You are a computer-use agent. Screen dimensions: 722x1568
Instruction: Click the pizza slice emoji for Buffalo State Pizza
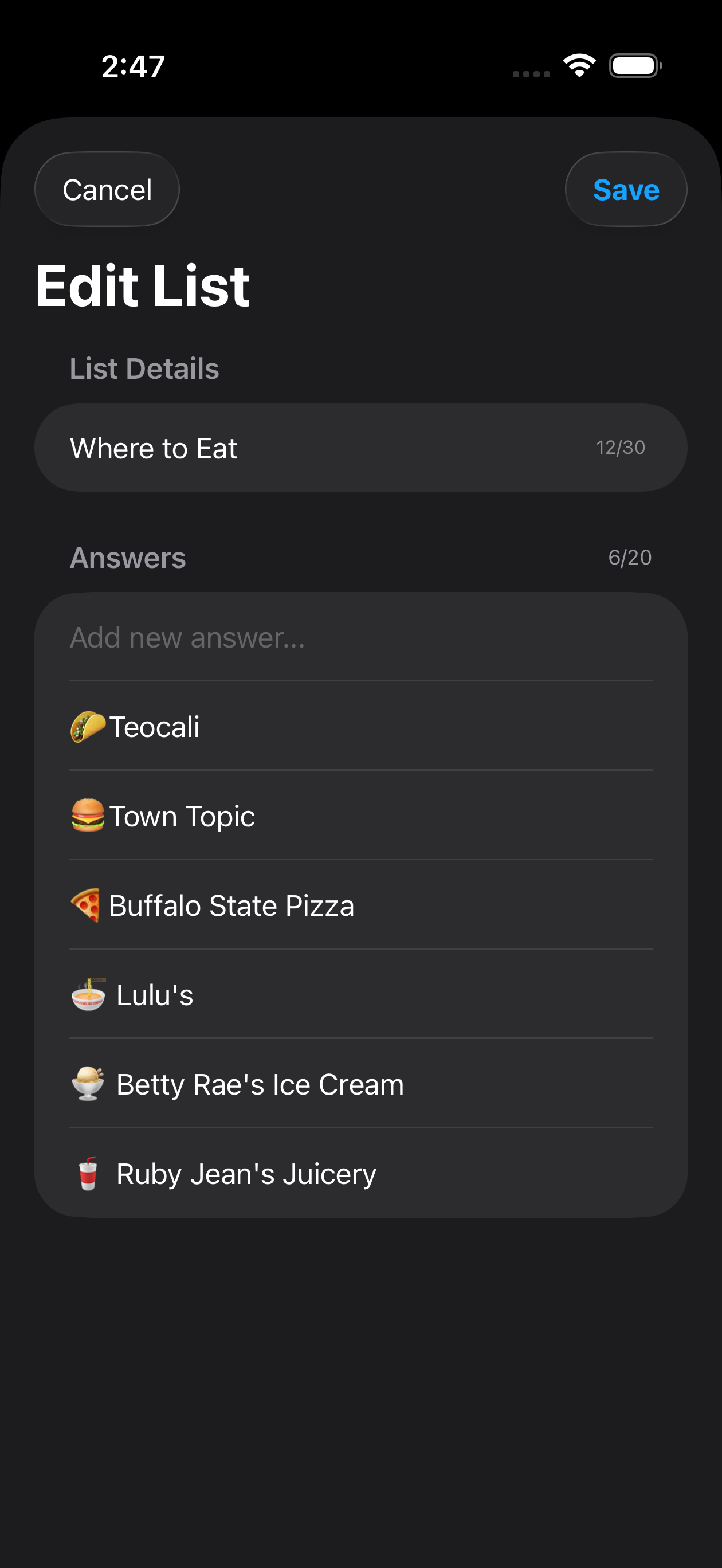[88, 905]
